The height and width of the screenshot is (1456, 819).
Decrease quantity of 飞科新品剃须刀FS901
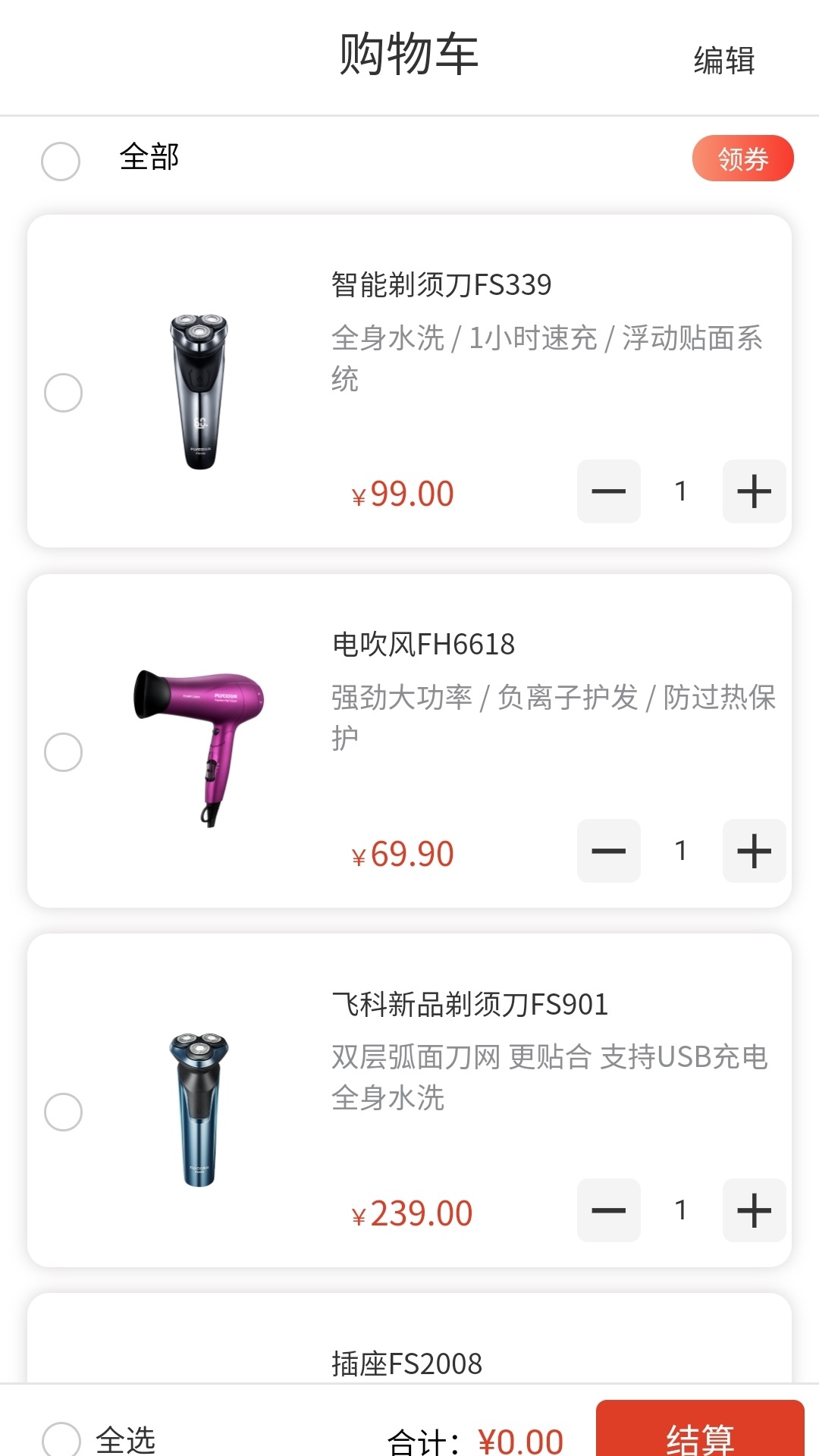(608, 1210)
